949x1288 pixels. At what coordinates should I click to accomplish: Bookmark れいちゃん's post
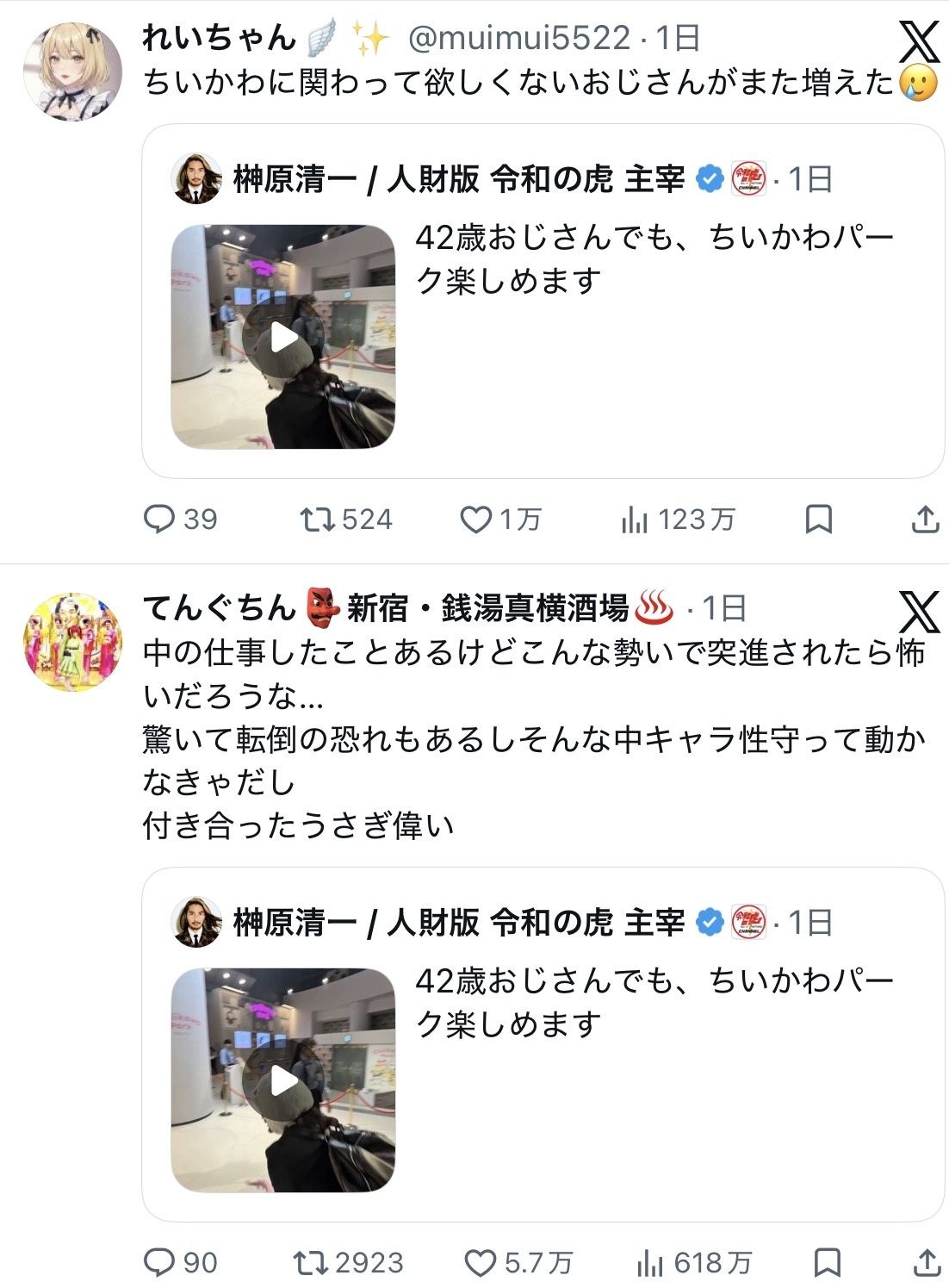coord(818,520)
